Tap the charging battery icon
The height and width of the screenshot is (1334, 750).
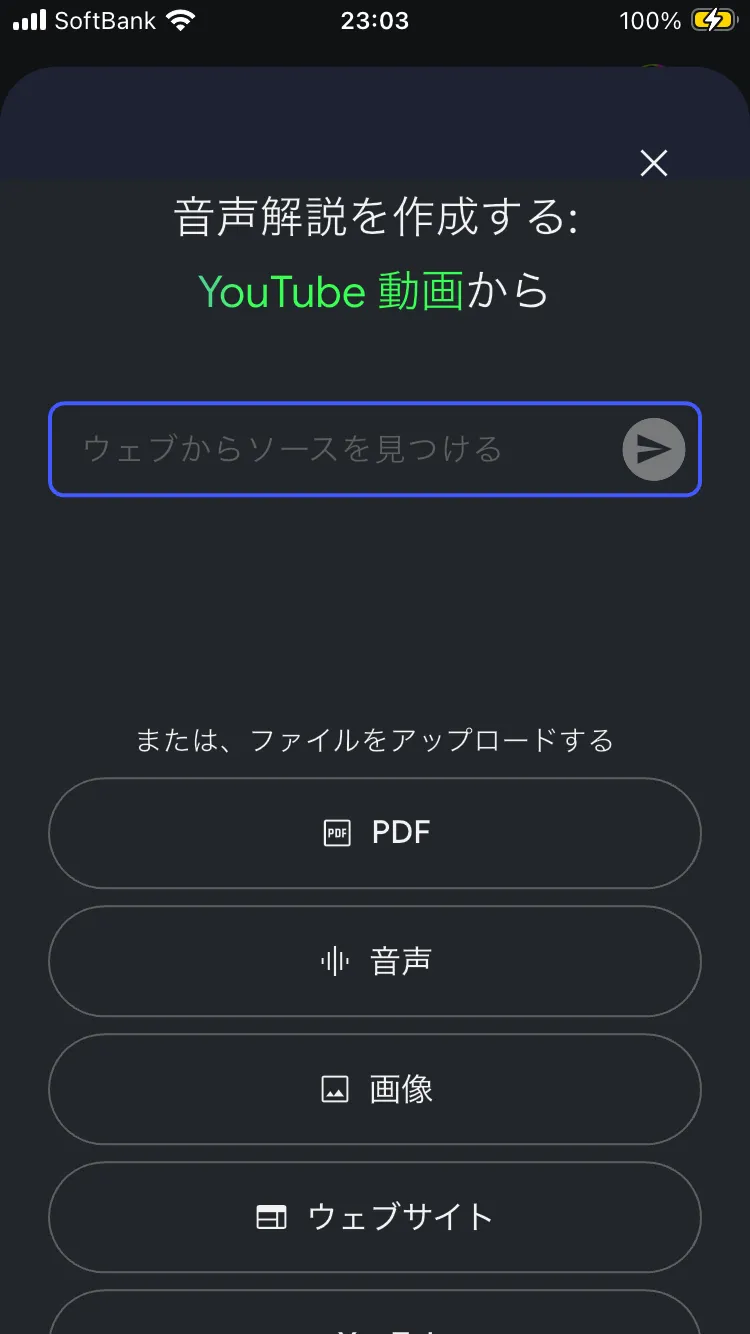point(715,18)
